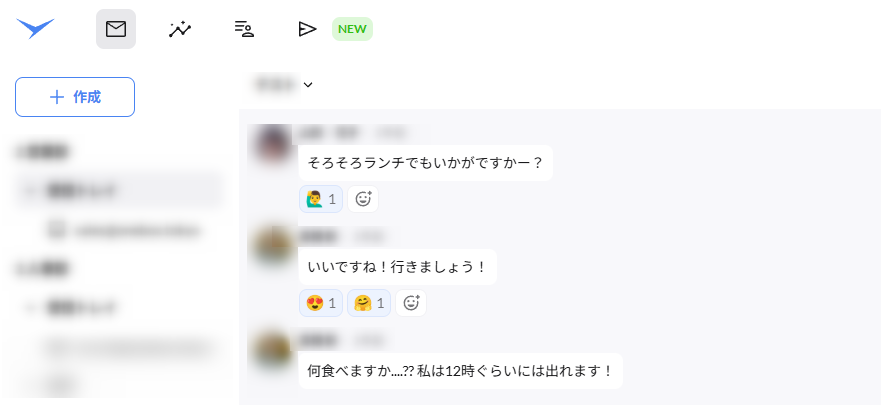
Task: Add a reaction to the ランチ lunch message
Action: (363, 199)
